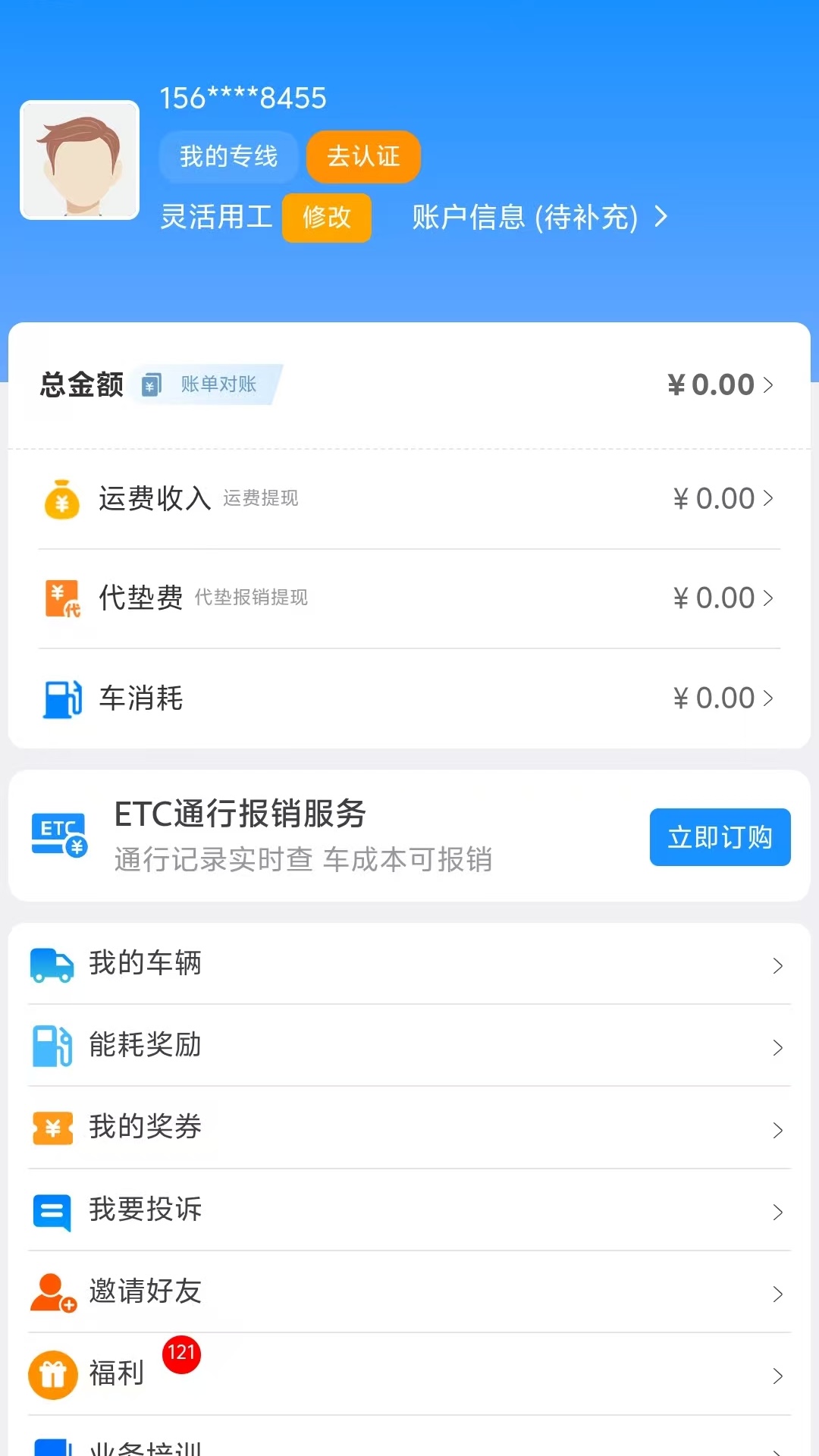Open 我要投诉 complaint page

pyautogui.click(x=409, y=1210)
